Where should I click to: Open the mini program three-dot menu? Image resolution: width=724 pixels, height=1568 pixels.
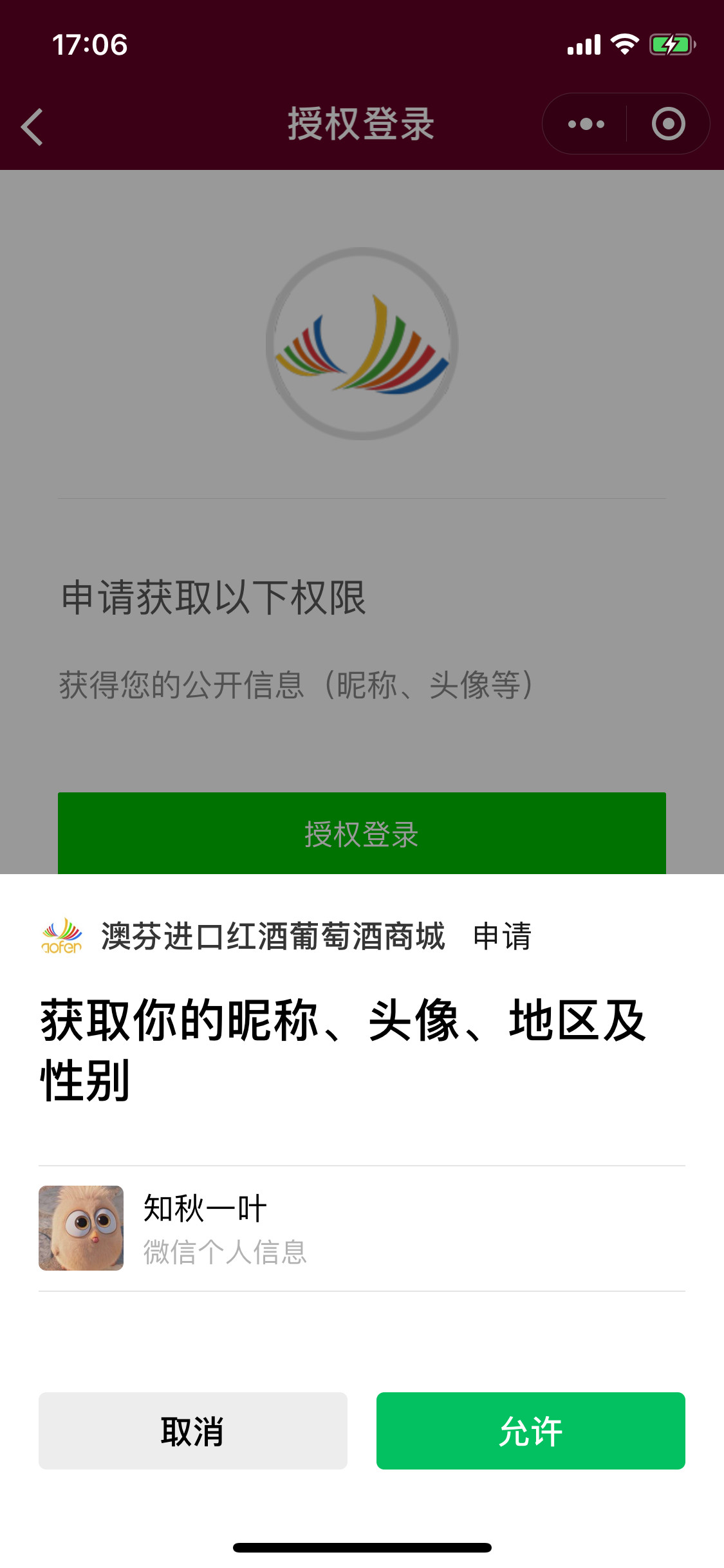point(586,124)
